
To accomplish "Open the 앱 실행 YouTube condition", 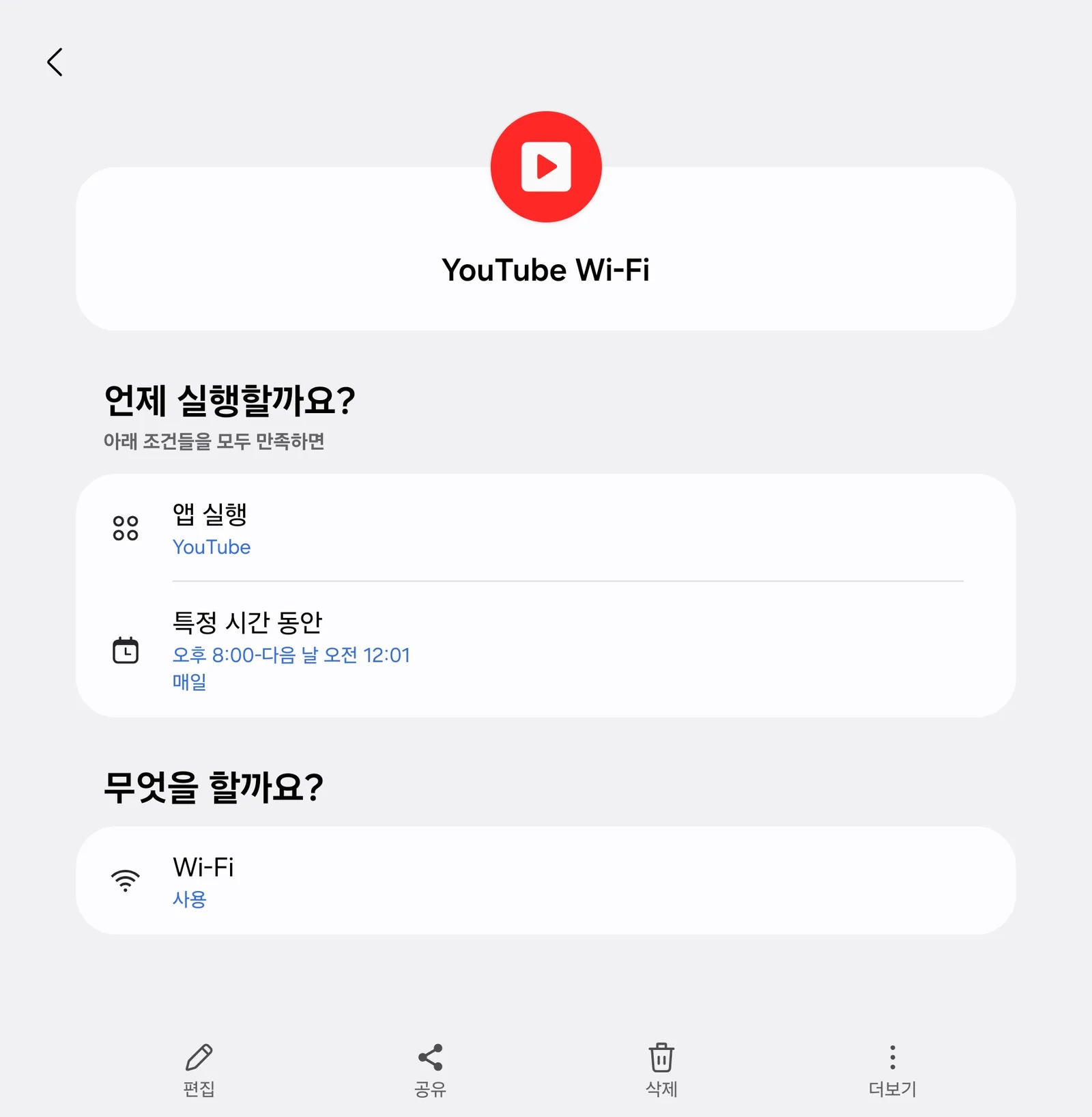I will coord(545,528).
